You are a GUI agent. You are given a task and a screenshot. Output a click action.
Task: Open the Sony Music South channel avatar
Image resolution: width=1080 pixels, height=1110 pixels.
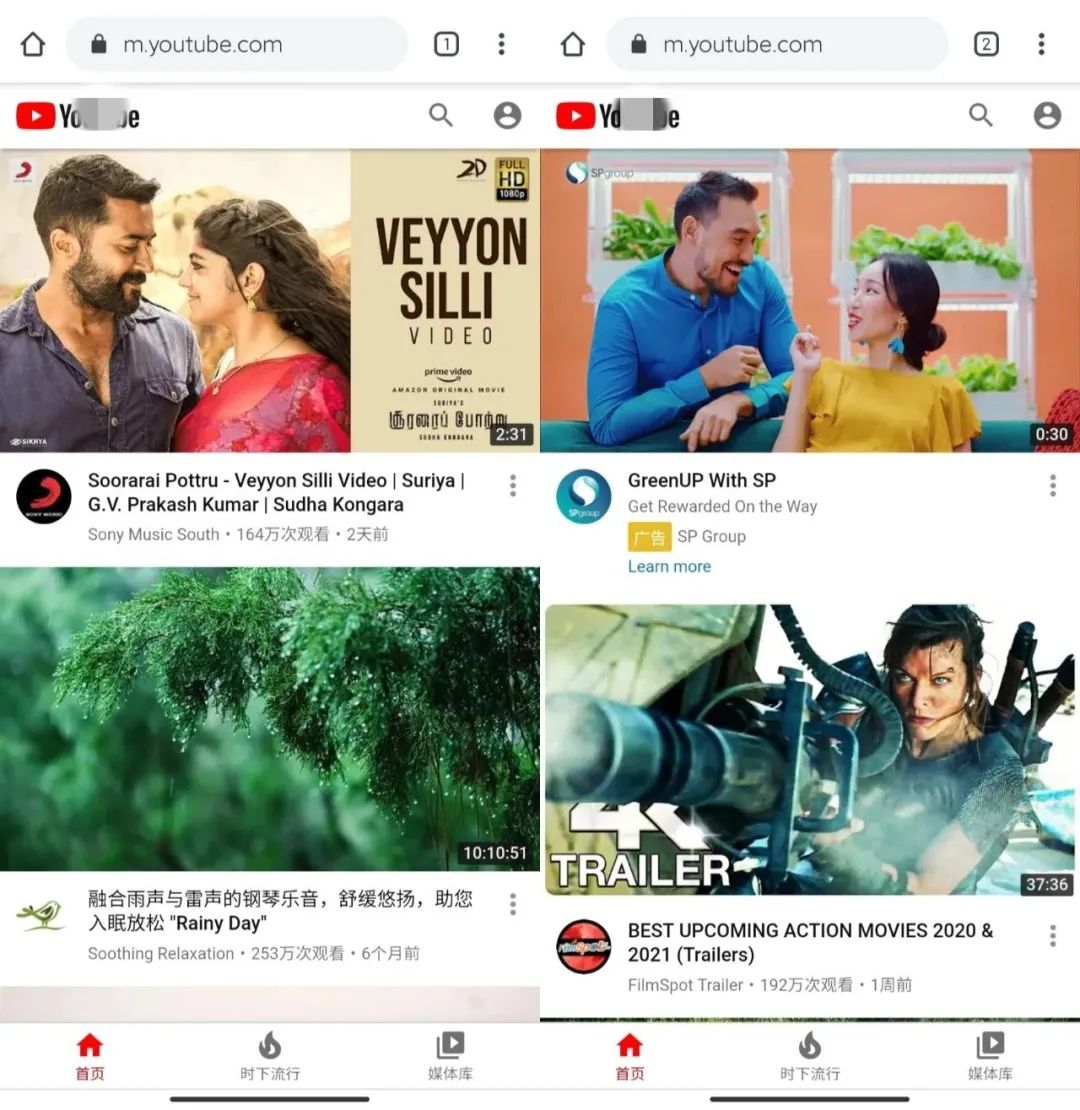click(44, 496)
